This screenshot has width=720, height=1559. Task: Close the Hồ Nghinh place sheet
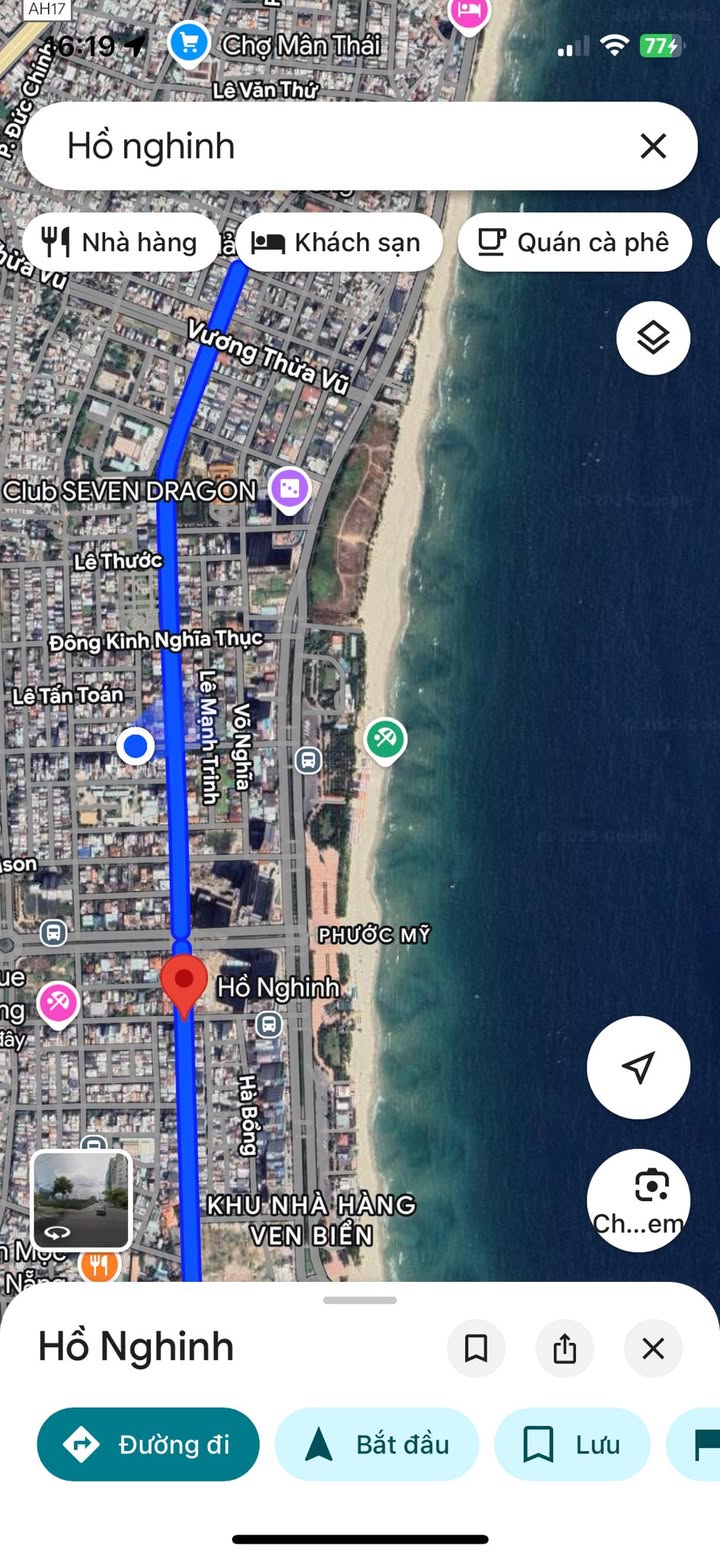click(x=653, y=1349)
